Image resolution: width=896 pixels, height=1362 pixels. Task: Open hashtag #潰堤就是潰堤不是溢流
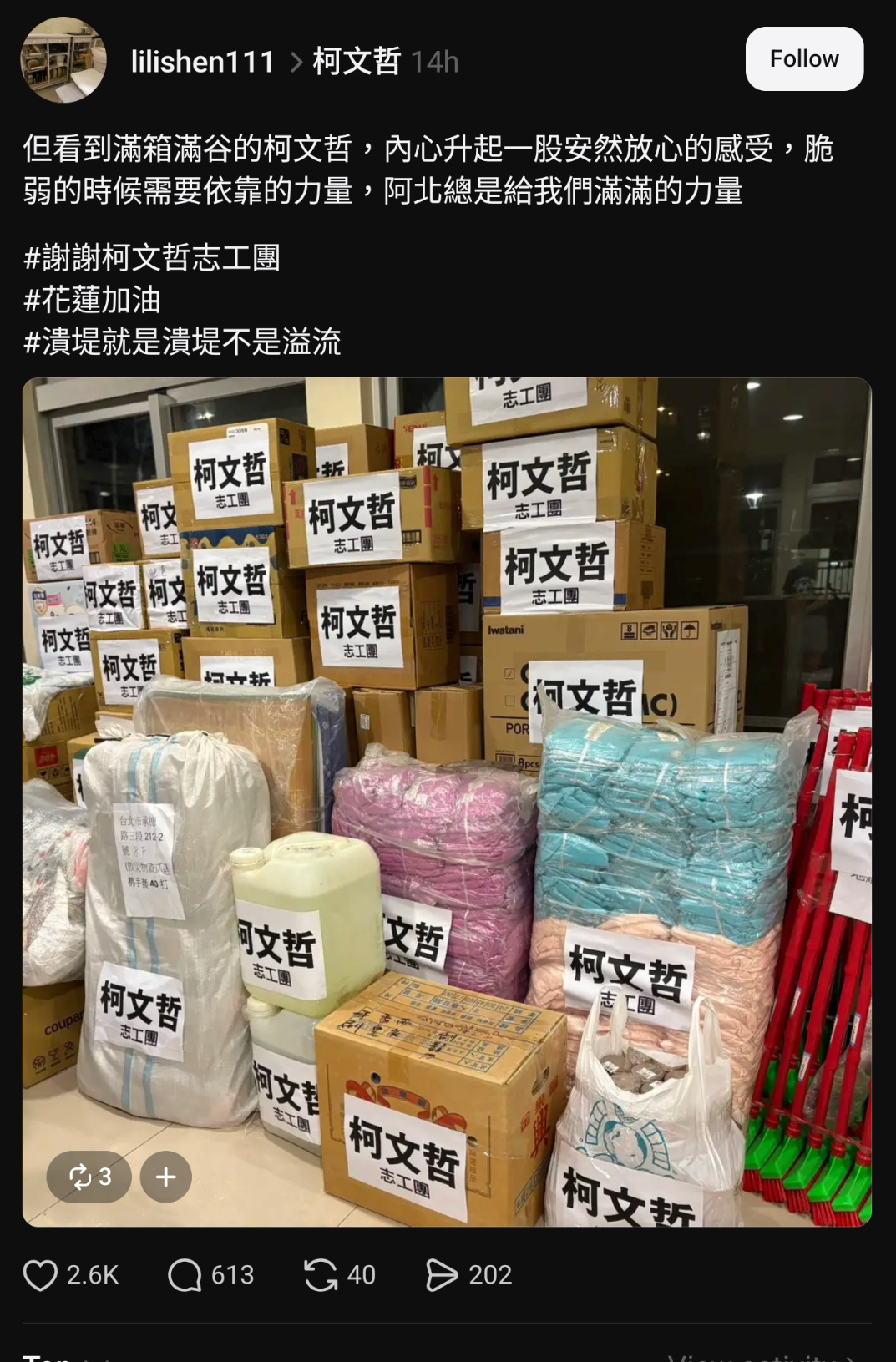click(182, 342)
